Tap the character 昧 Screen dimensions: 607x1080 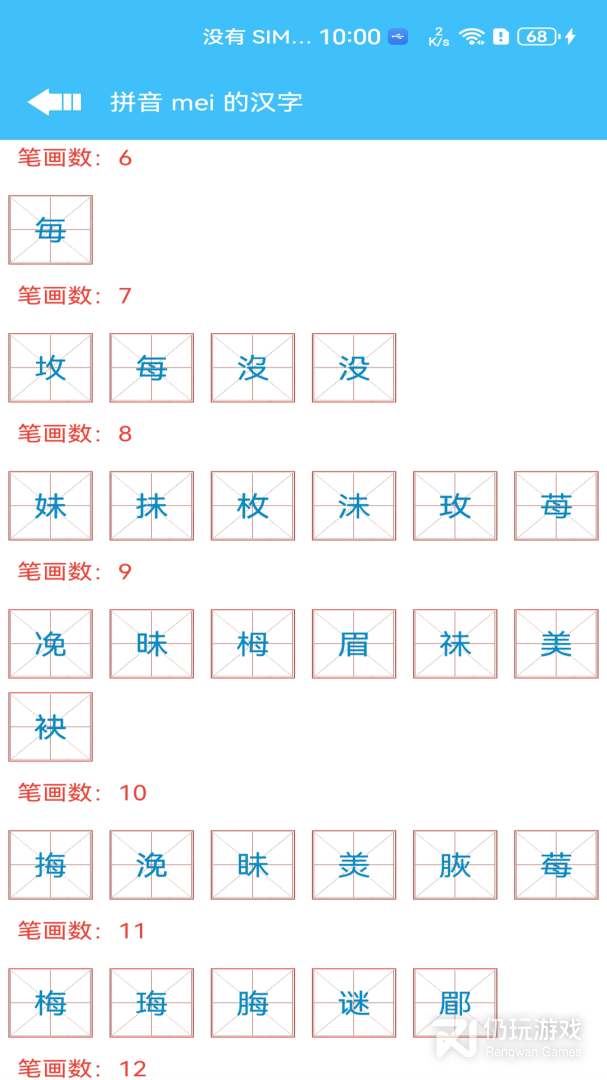click(151, 644)
